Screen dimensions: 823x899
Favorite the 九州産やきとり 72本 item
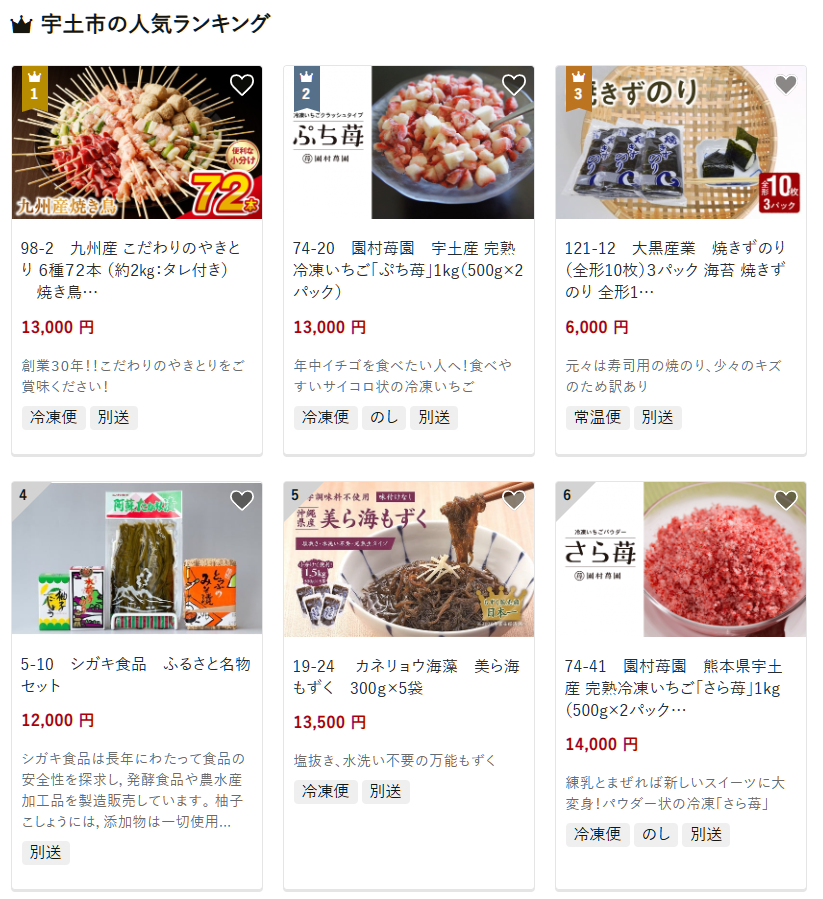tap(242, 85)
